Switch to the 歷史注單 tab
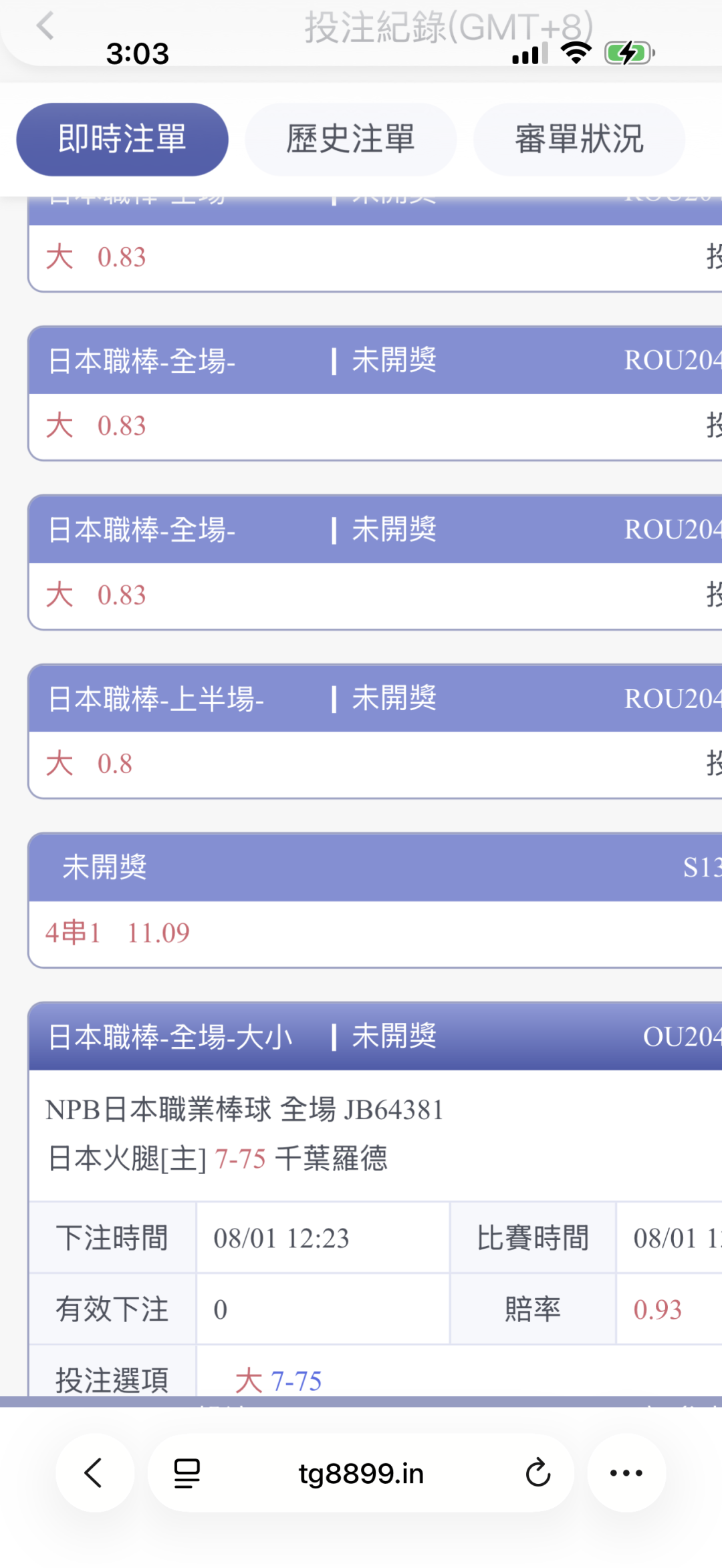The height and width of the screenshot is (1568, 722). [x=351, y=139]
